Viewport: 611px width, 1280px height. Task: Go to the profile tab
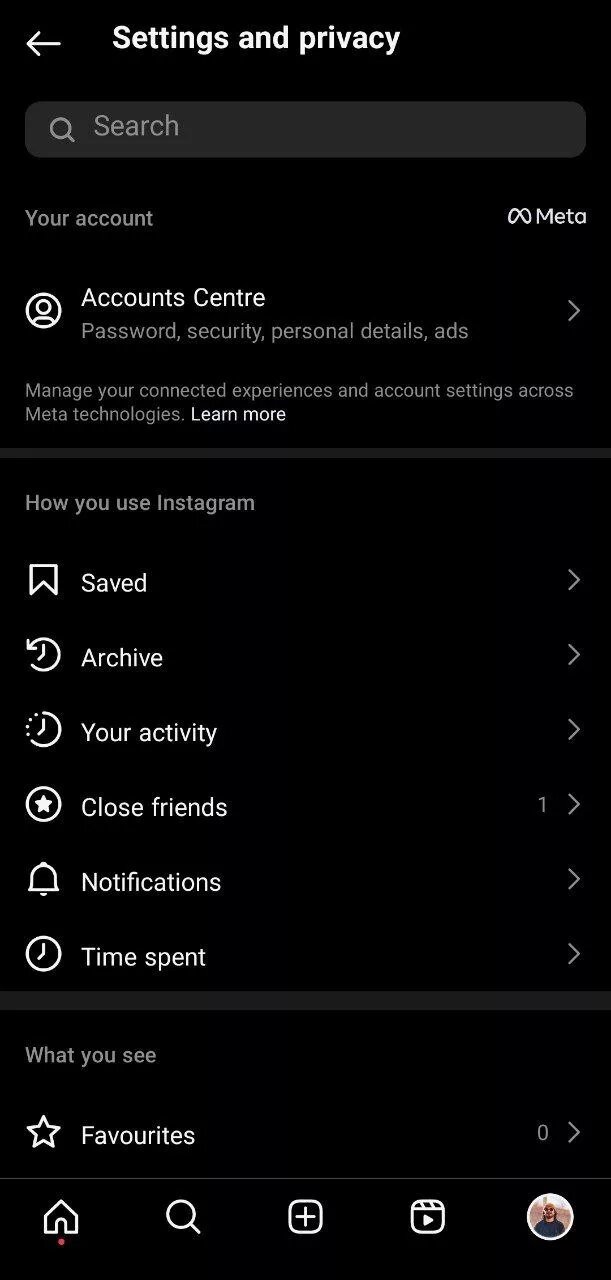pyautogui.click(x=549, y=1217)
